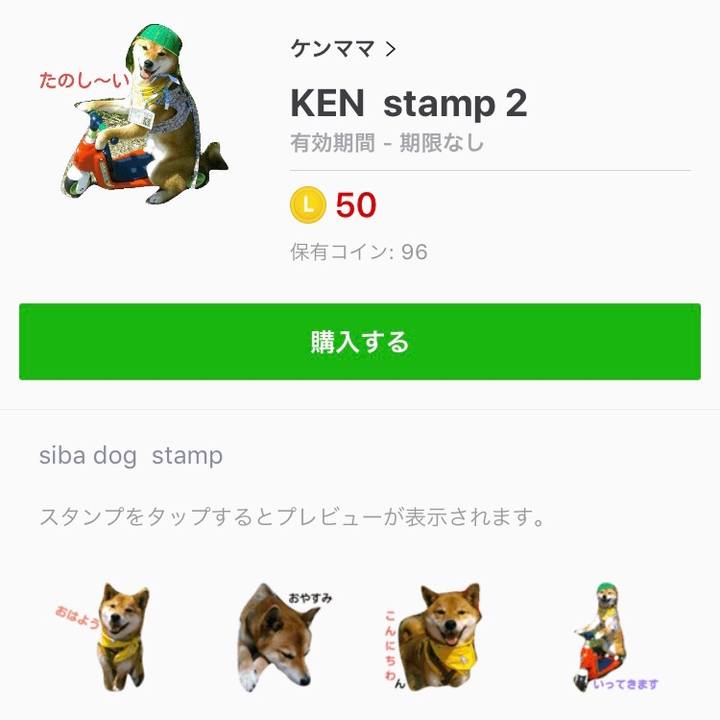
Task: Tap the green 購入する purchase button
Action: pos(360,341)
